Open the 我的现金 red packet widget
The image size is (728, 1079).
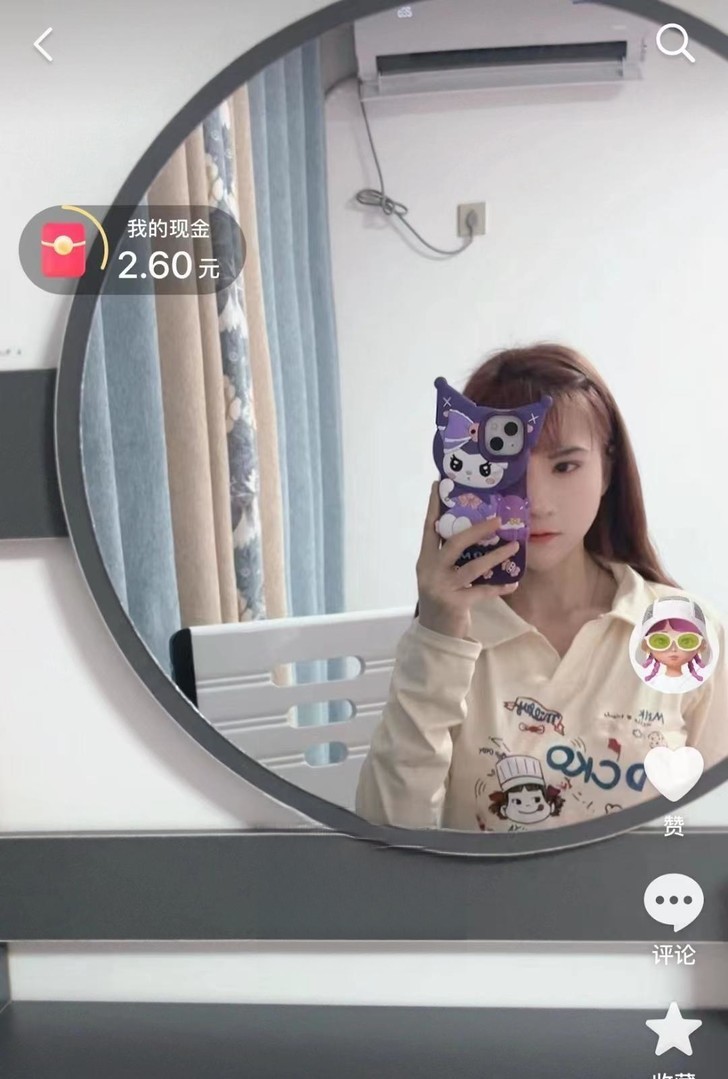pos(131,250)
